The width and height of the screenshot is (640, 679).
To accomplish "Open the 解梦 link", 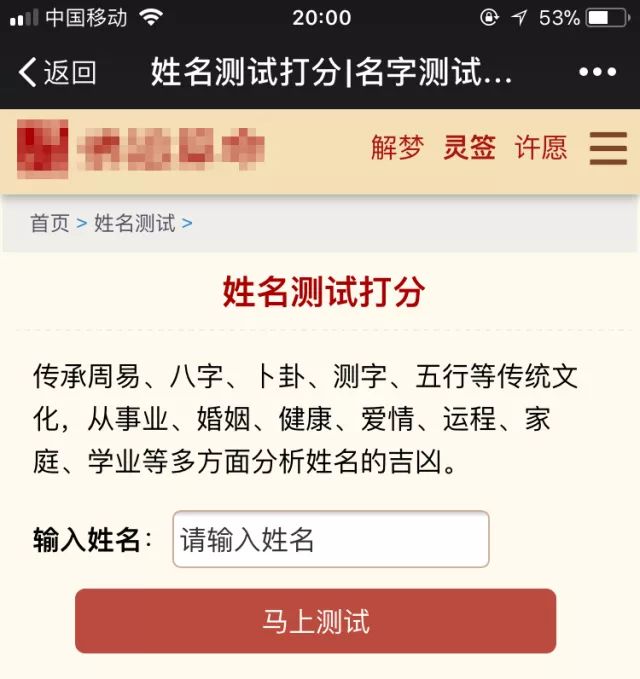I will coord(398,148).
